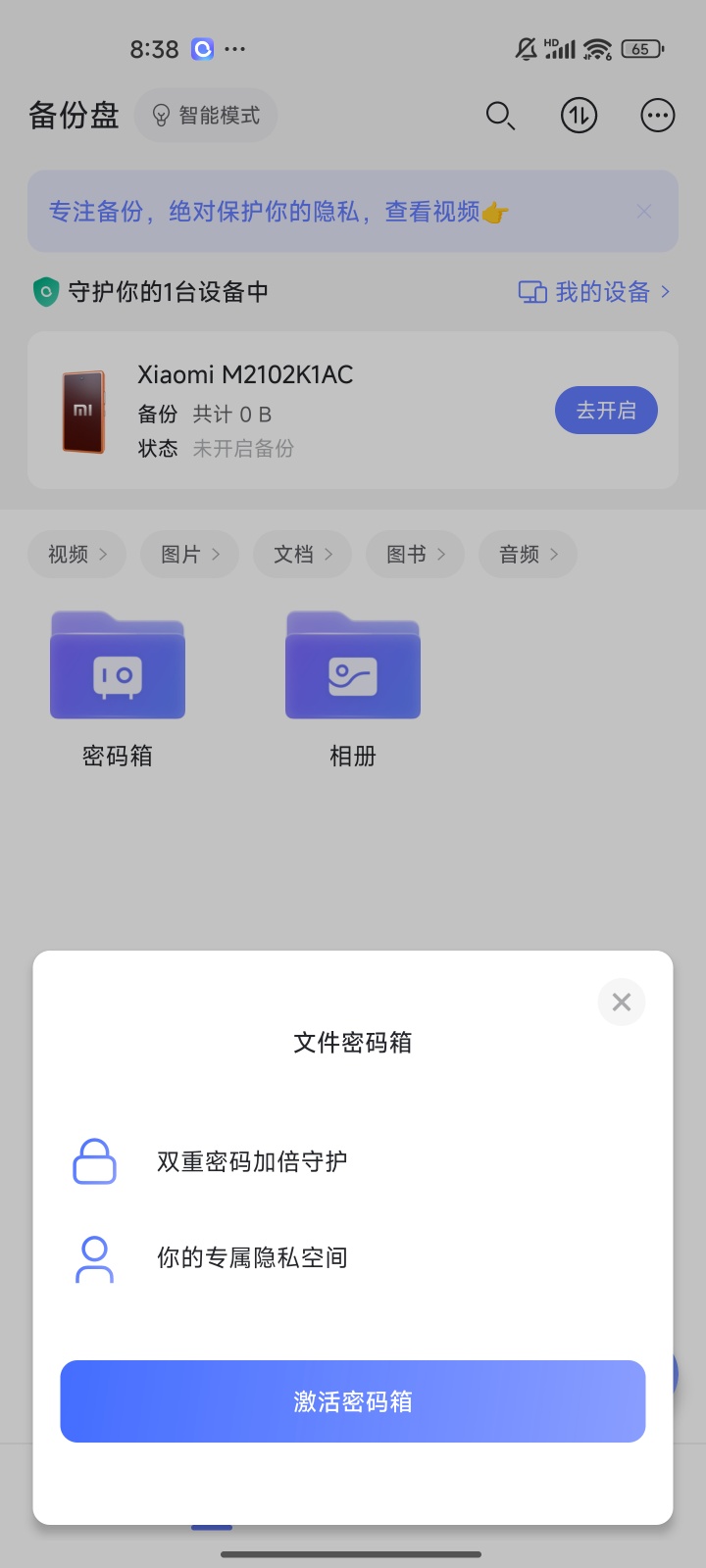Viewport: 706px width, 1568px height.
Task: Select the 图片 category chip
Action: coord(190,554)
